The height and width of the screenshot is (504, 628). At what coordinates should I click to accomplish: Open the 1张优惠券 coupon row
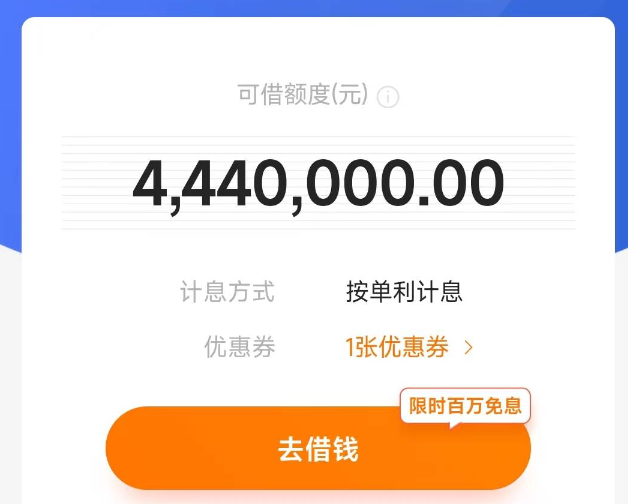pyautogui.click(x=408, y=348)
